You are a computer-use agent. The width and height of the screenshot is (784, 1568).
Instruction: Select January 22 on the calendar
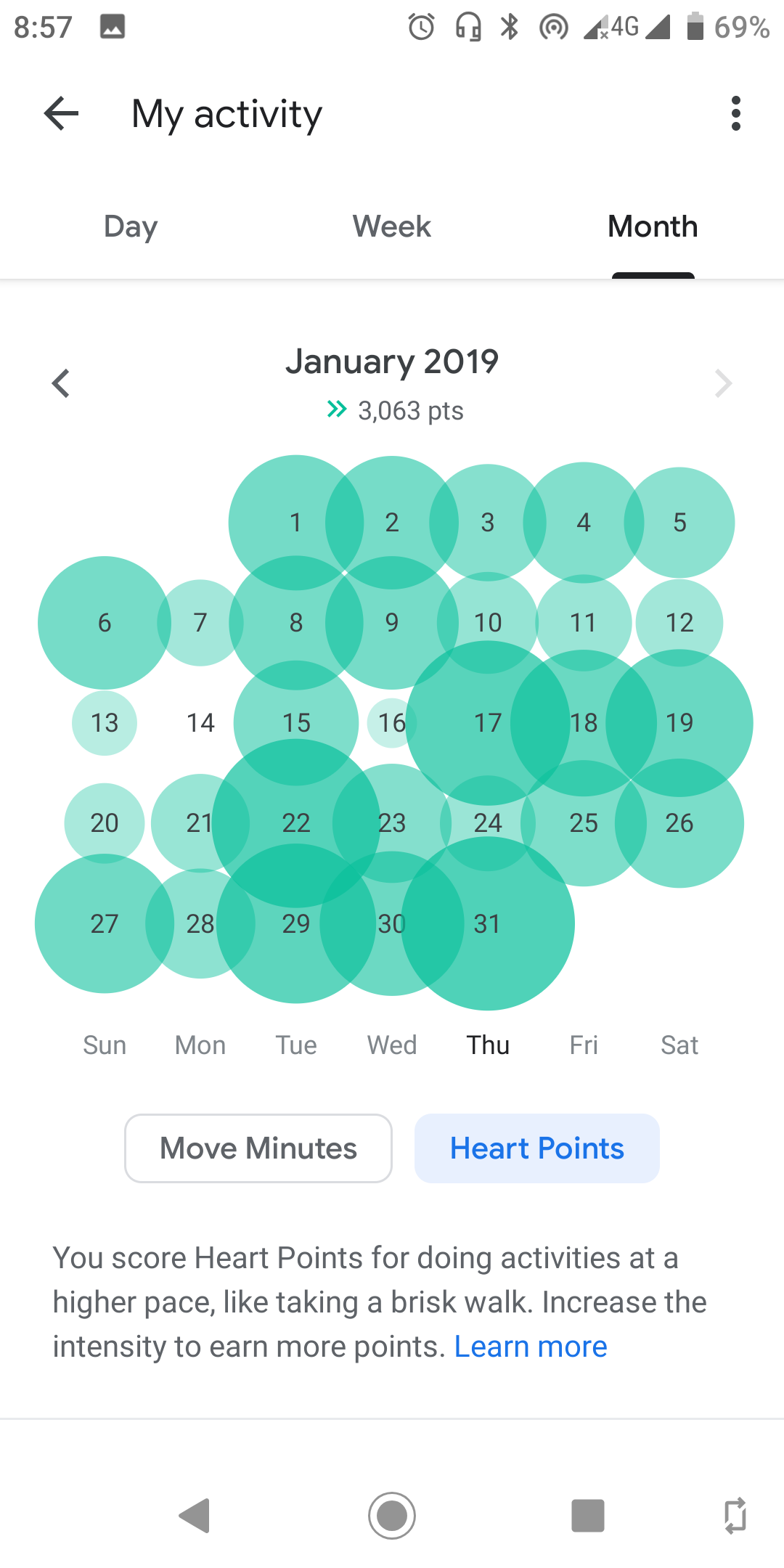tap(296, 823)
